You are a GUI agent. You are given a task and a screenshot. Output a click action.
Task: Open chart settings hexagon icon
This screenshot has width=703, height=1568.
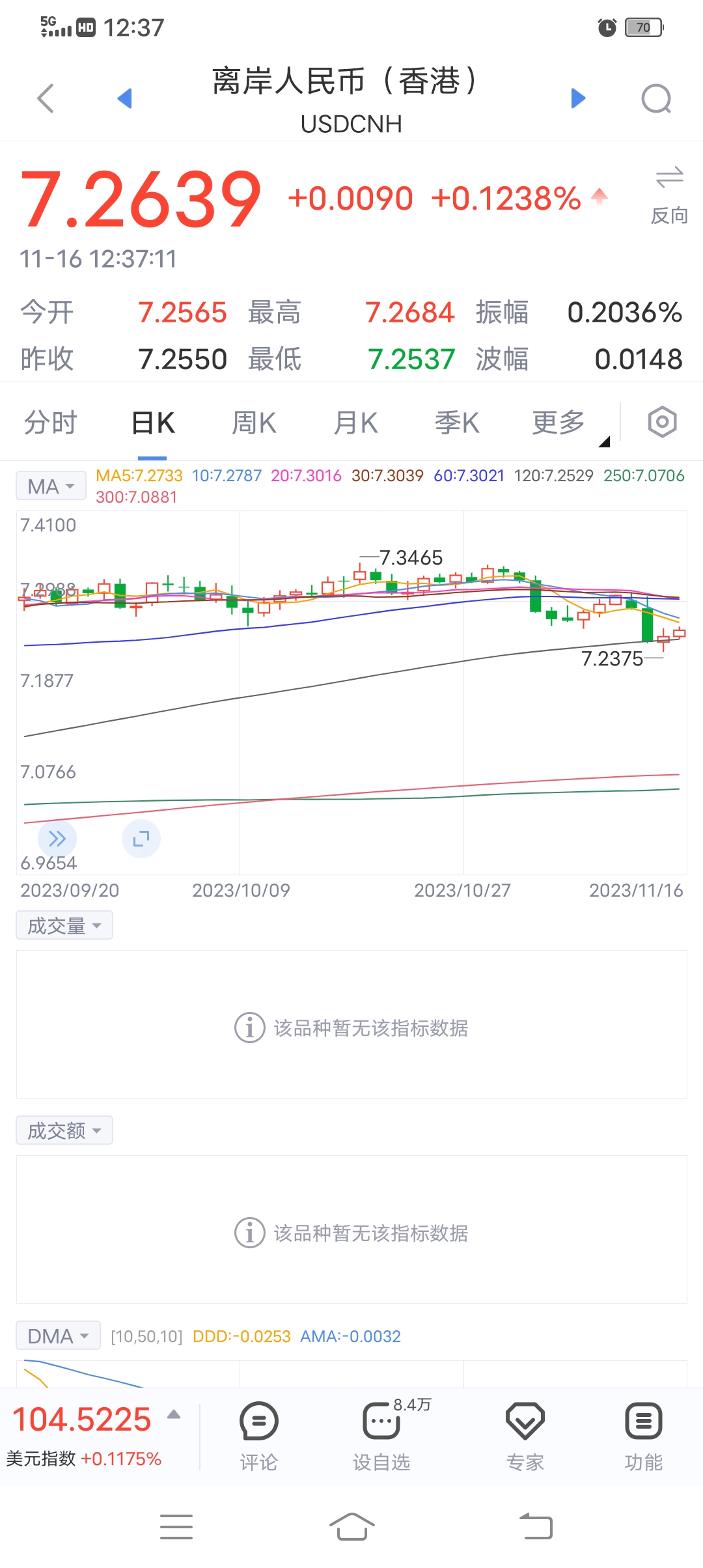coord(662,422)
